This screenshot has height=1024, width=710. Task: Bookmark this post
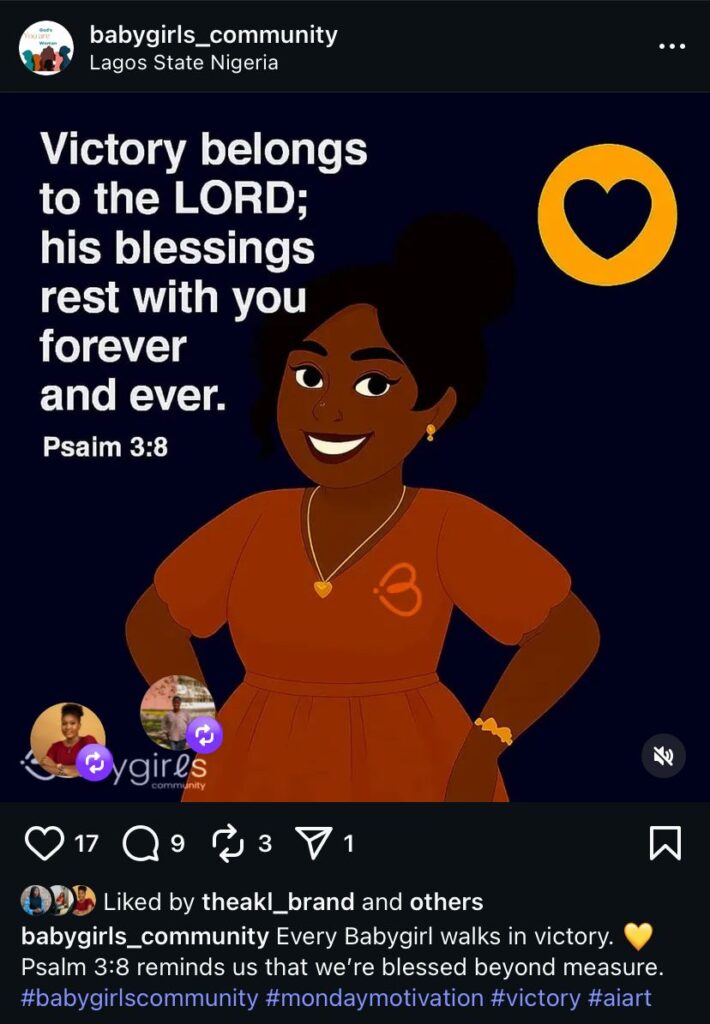tap(665, 843)
